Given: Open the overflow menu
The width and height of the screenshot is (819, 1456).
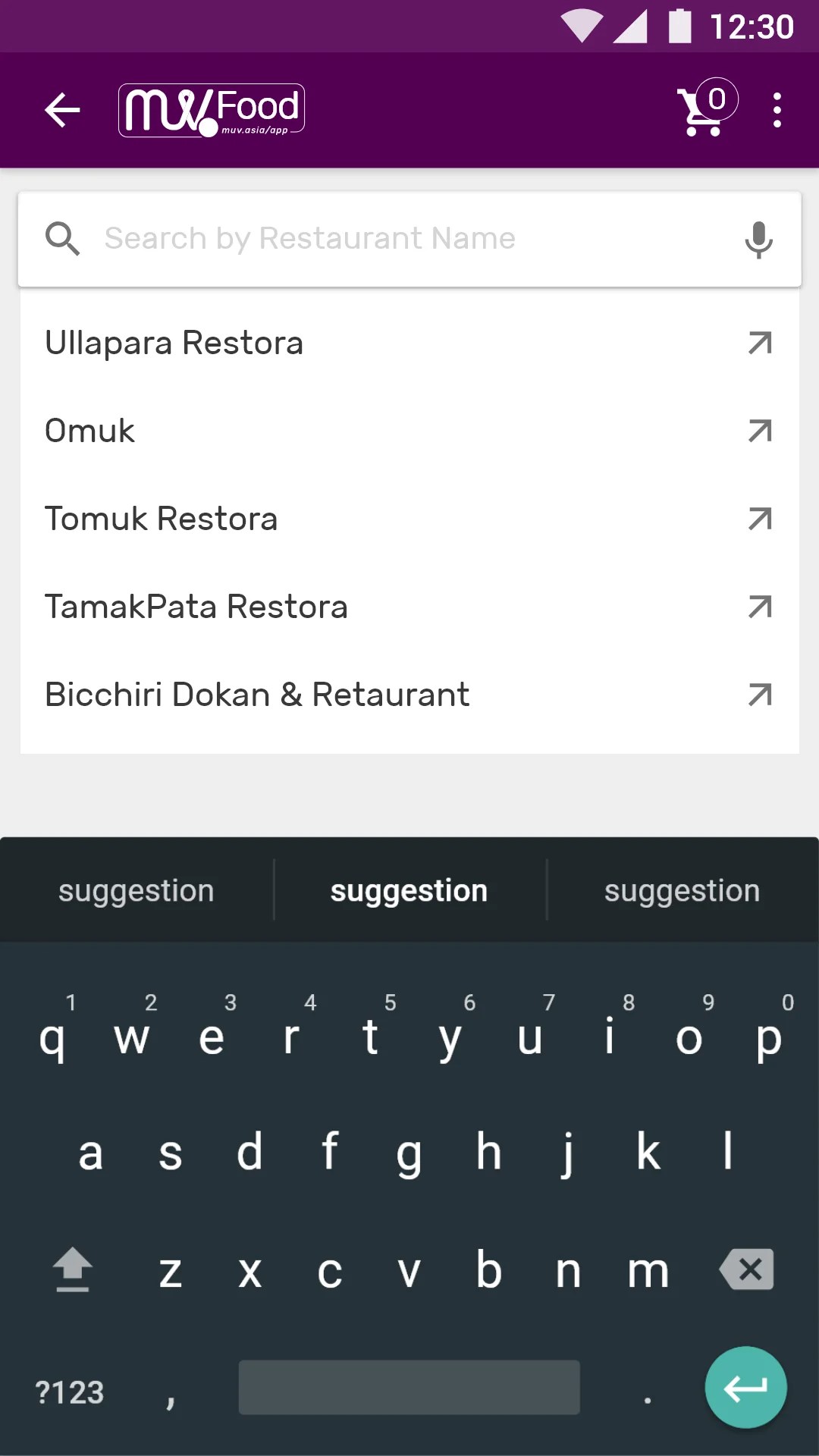Looking at the screenshot, I should [777, 111].
